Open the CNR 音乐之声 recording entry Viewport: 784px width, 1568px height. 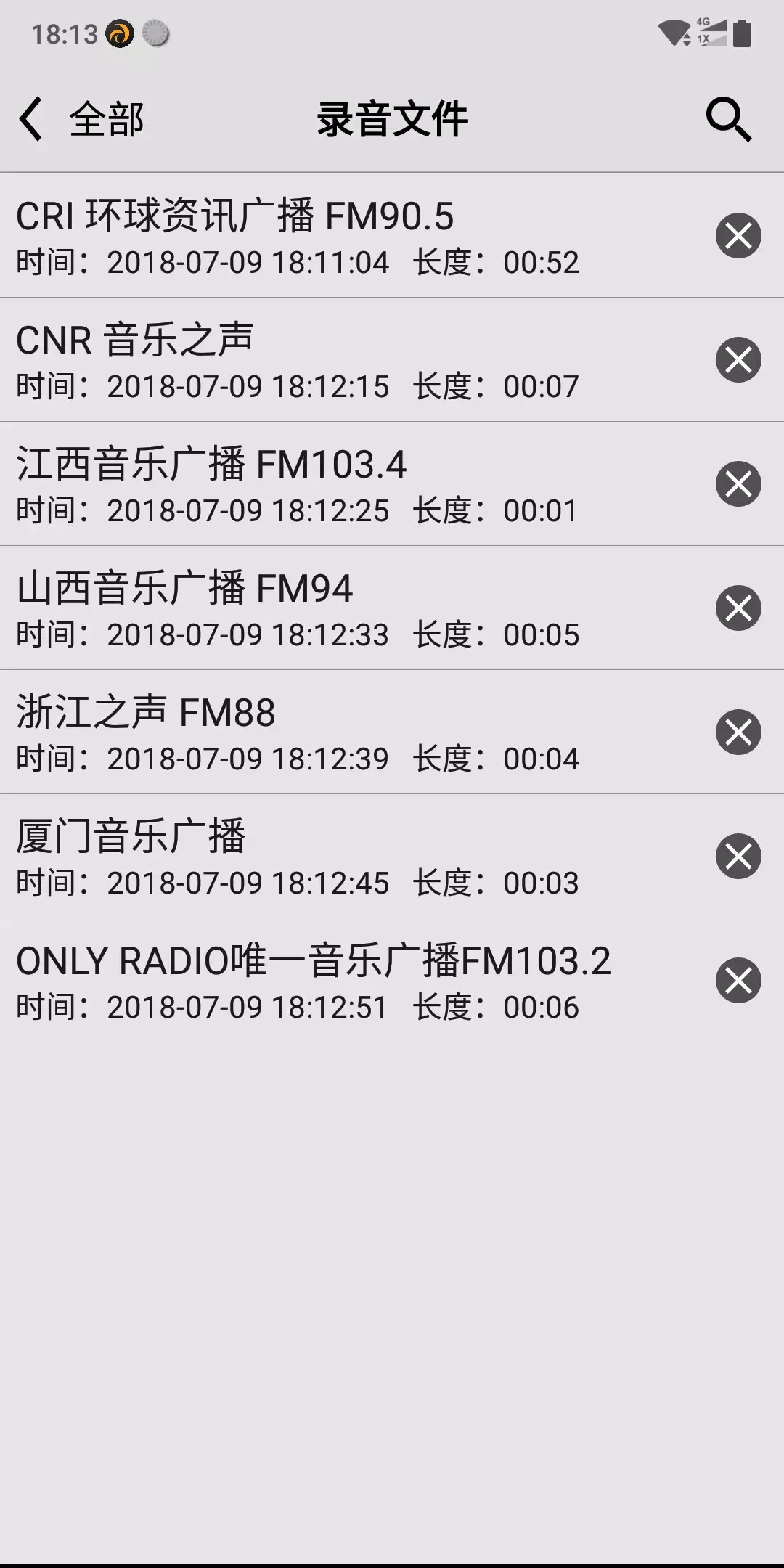(x=327, y=359)
